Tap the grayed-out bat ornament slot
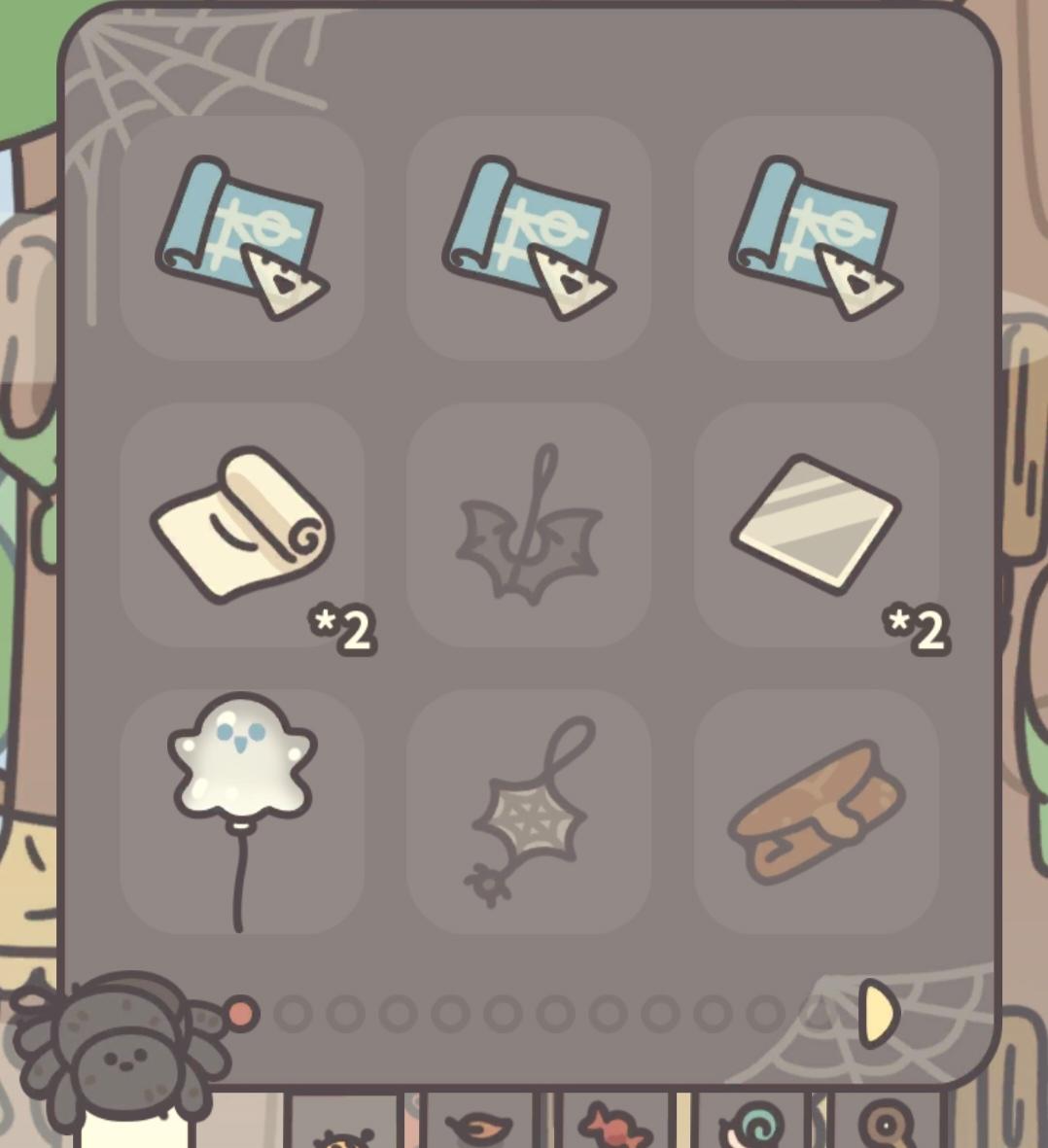The width and height of the screenshot is (1048, 1148). pos(530,525)
